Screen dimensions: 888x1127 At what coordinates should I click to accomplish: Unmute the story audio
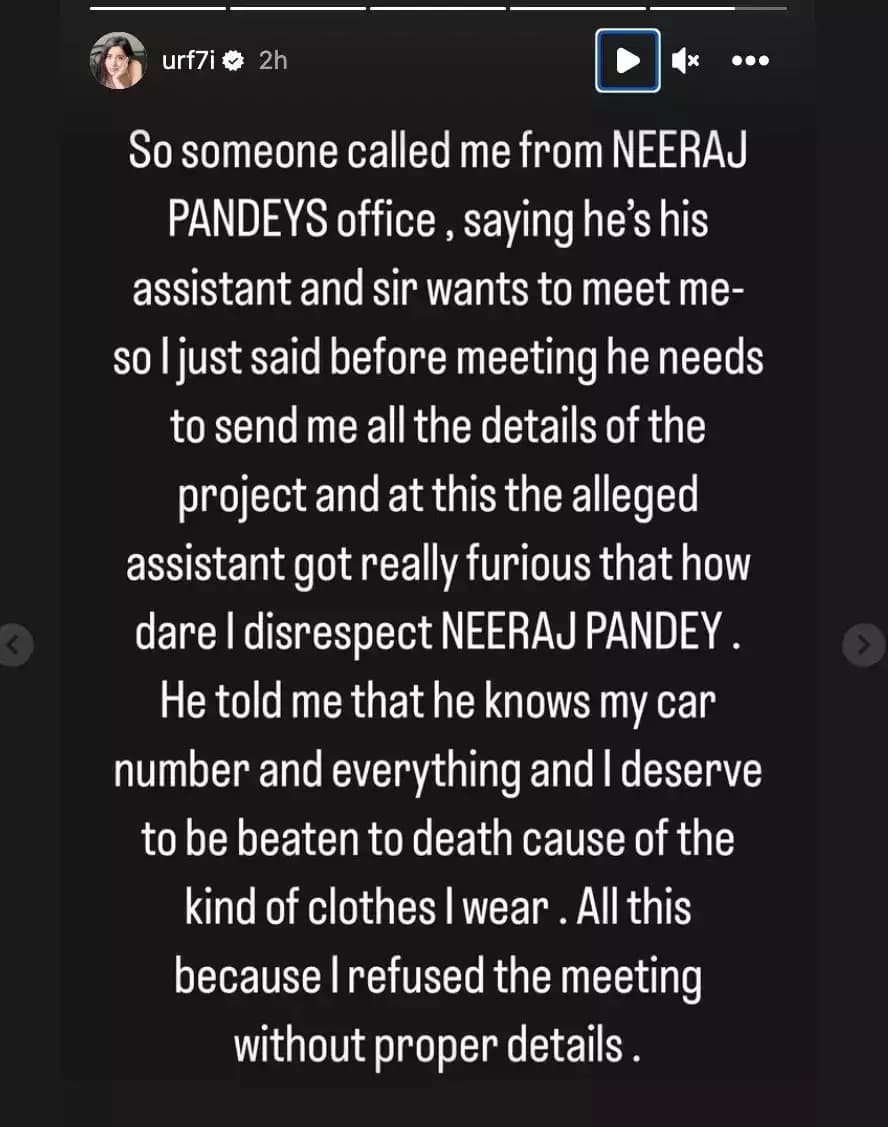click(x=685, y=61)
